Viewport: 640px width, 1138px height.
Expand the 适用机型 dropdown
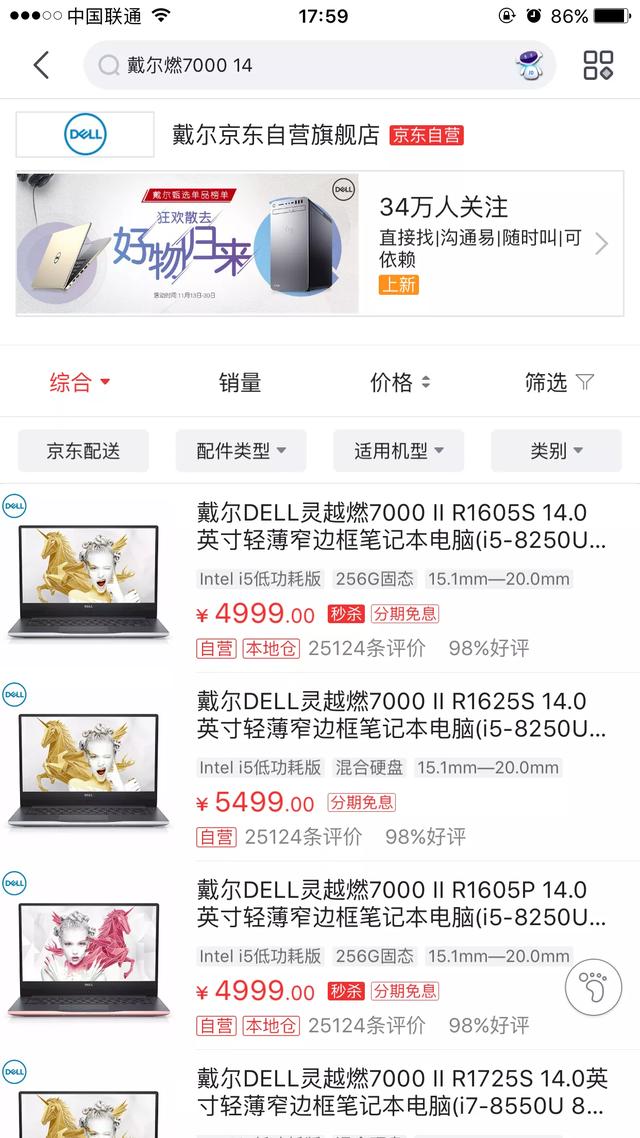[x=398, y=451]
